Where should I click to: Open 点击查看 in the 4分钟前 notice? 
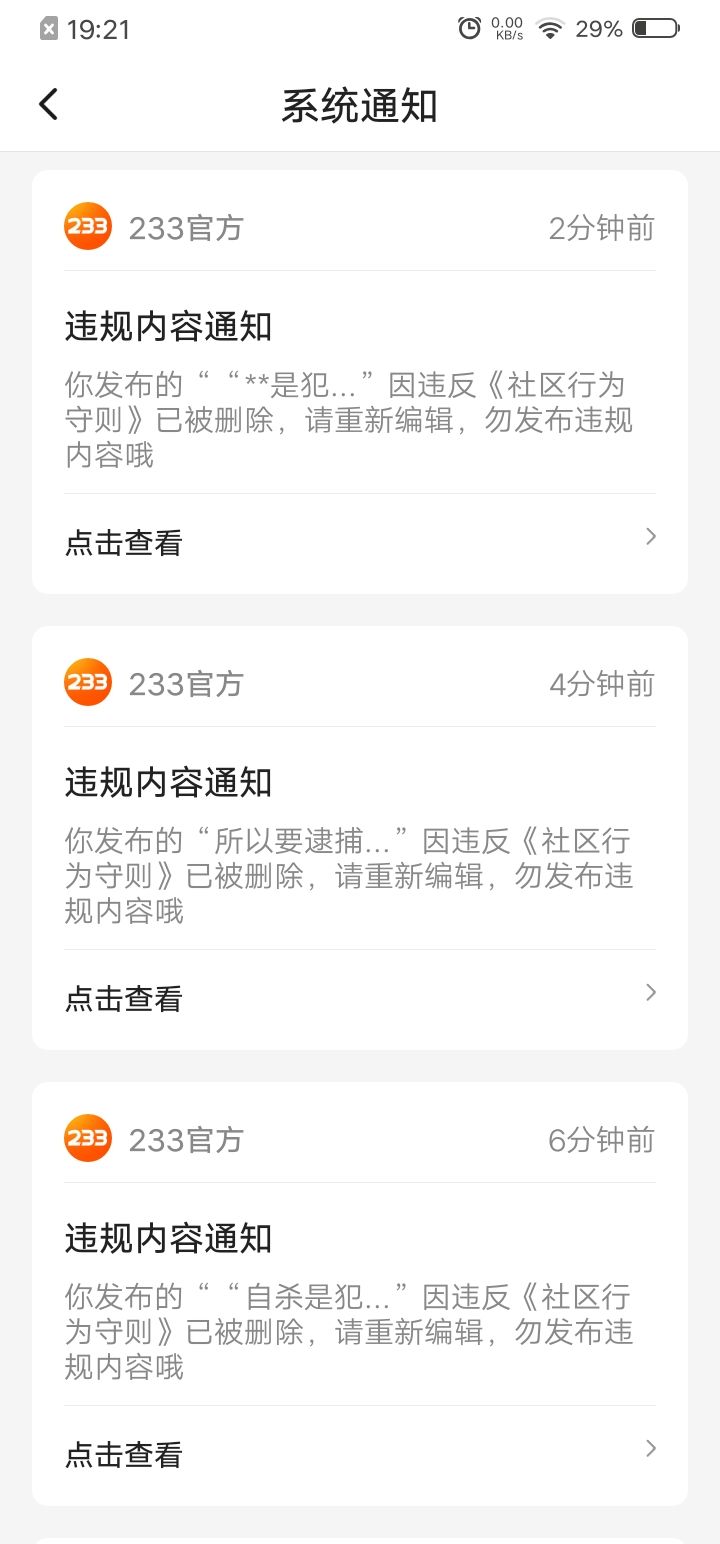point(360,999)
